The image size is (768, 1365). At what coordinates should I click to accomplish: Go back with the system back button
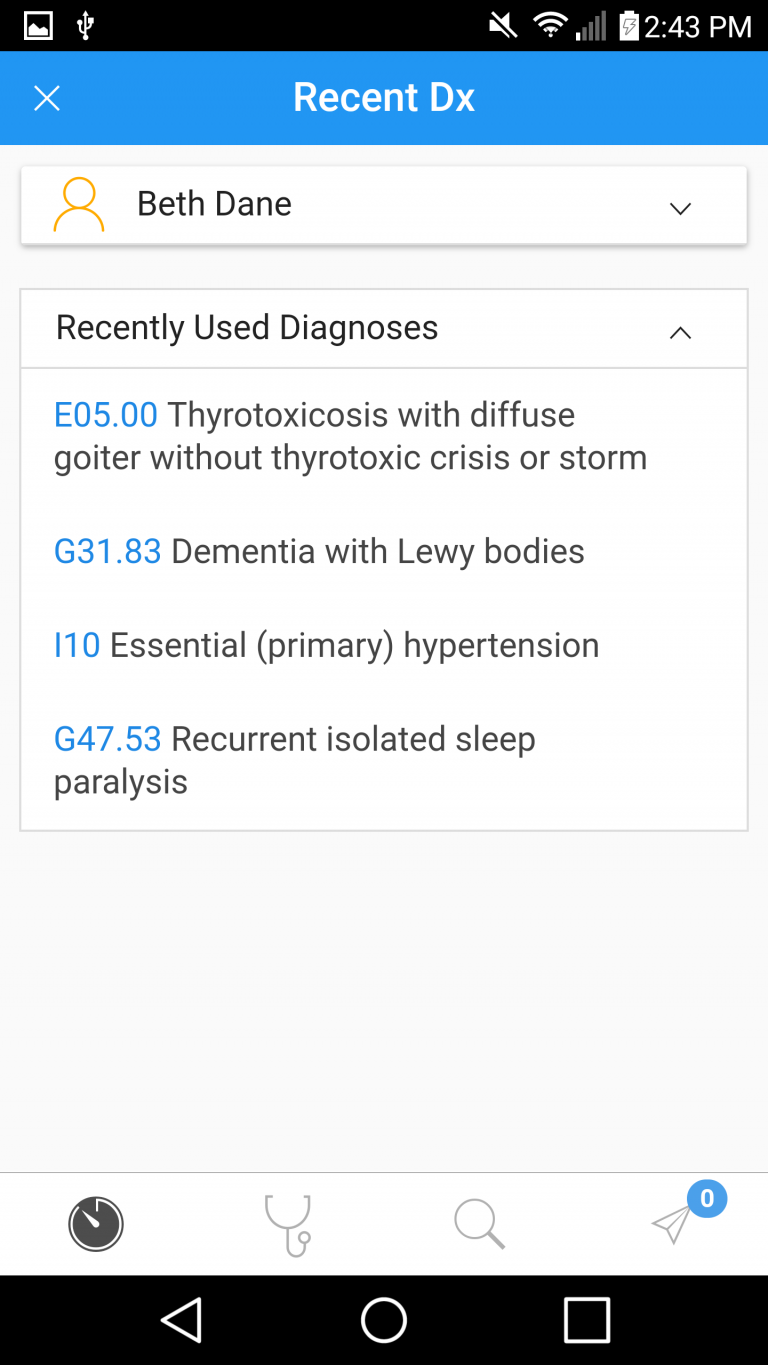182,1320
